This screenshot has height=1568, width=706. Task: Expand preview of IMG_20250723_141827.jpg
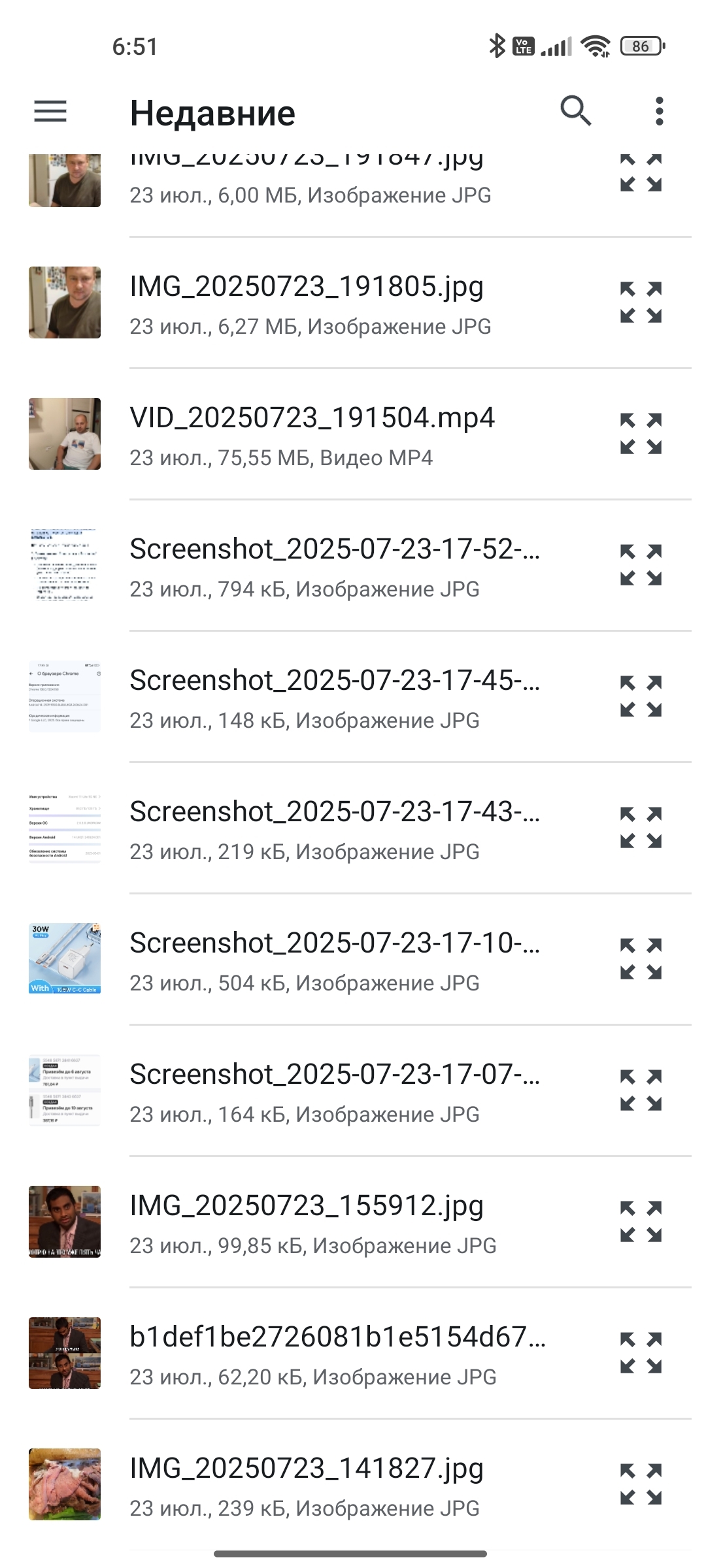641,1484
